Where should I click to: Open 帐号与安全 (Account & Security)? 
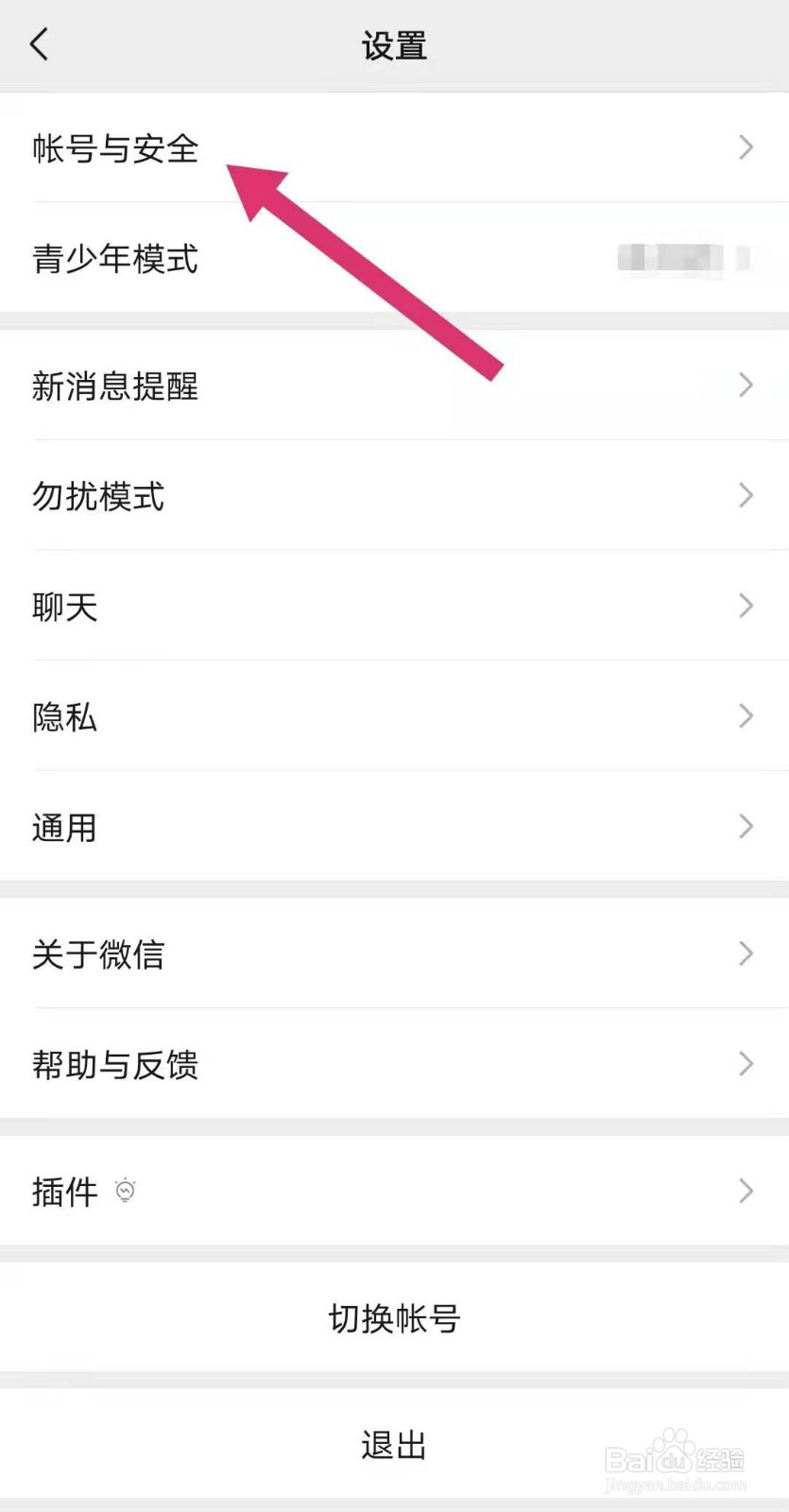coord(115,148)
